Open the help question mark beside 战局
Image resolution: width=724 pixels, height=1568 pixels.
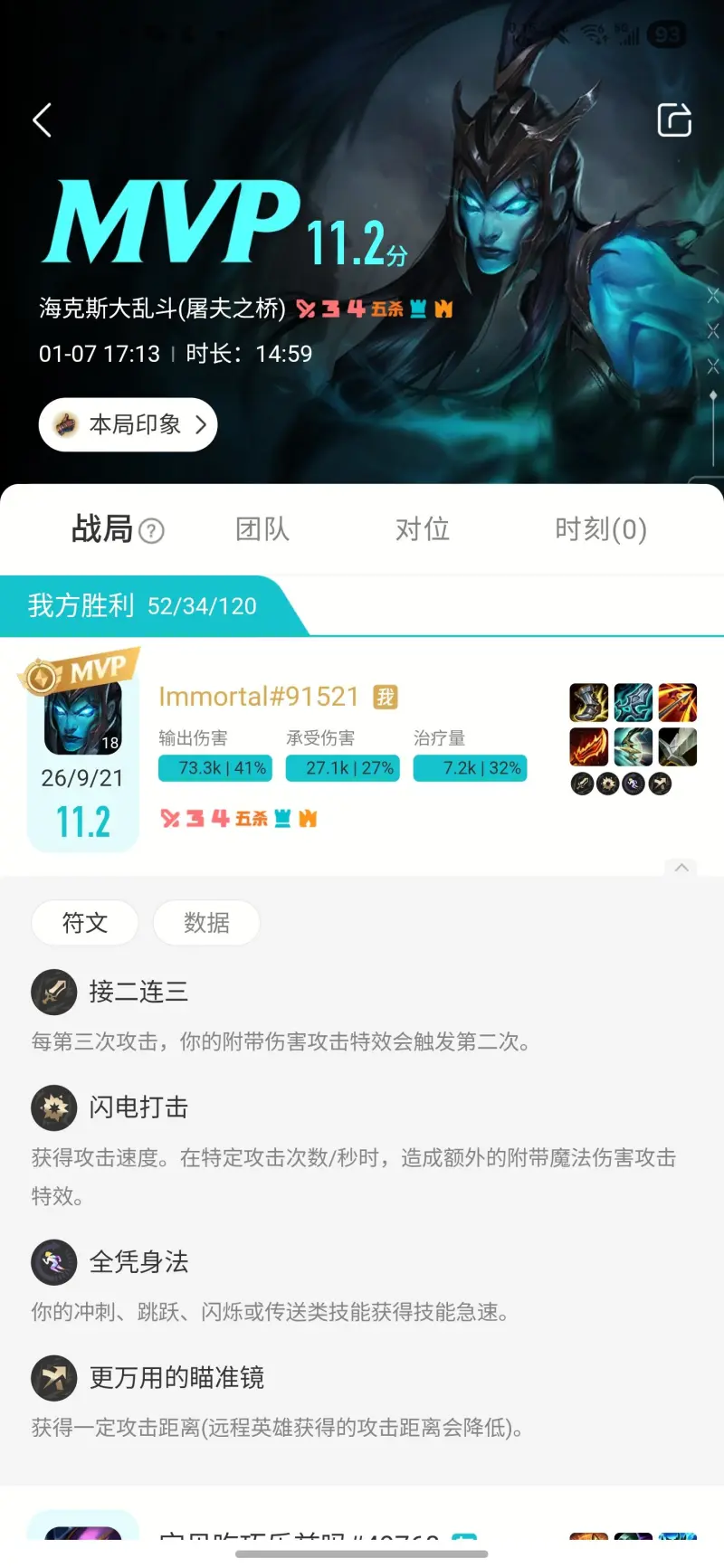pos(152,532)
